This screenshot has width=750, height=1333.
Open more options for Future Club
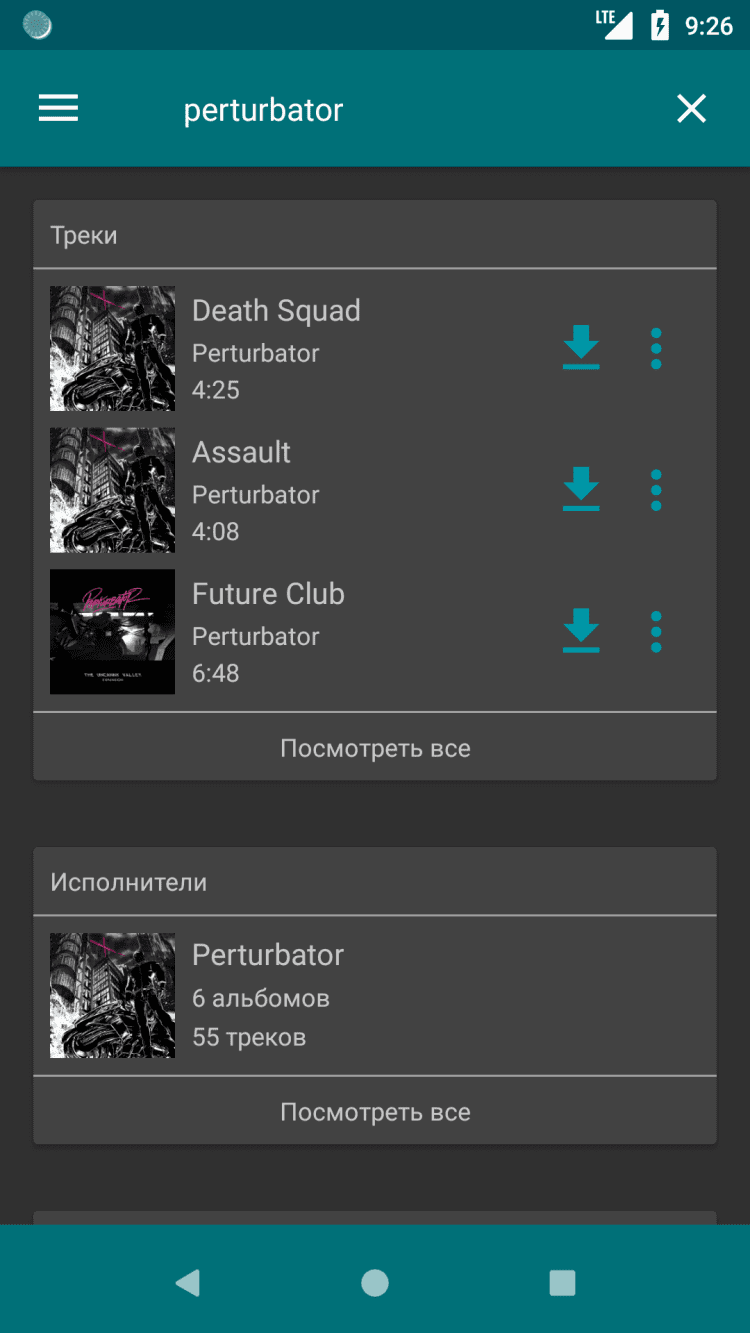point(656,631)
